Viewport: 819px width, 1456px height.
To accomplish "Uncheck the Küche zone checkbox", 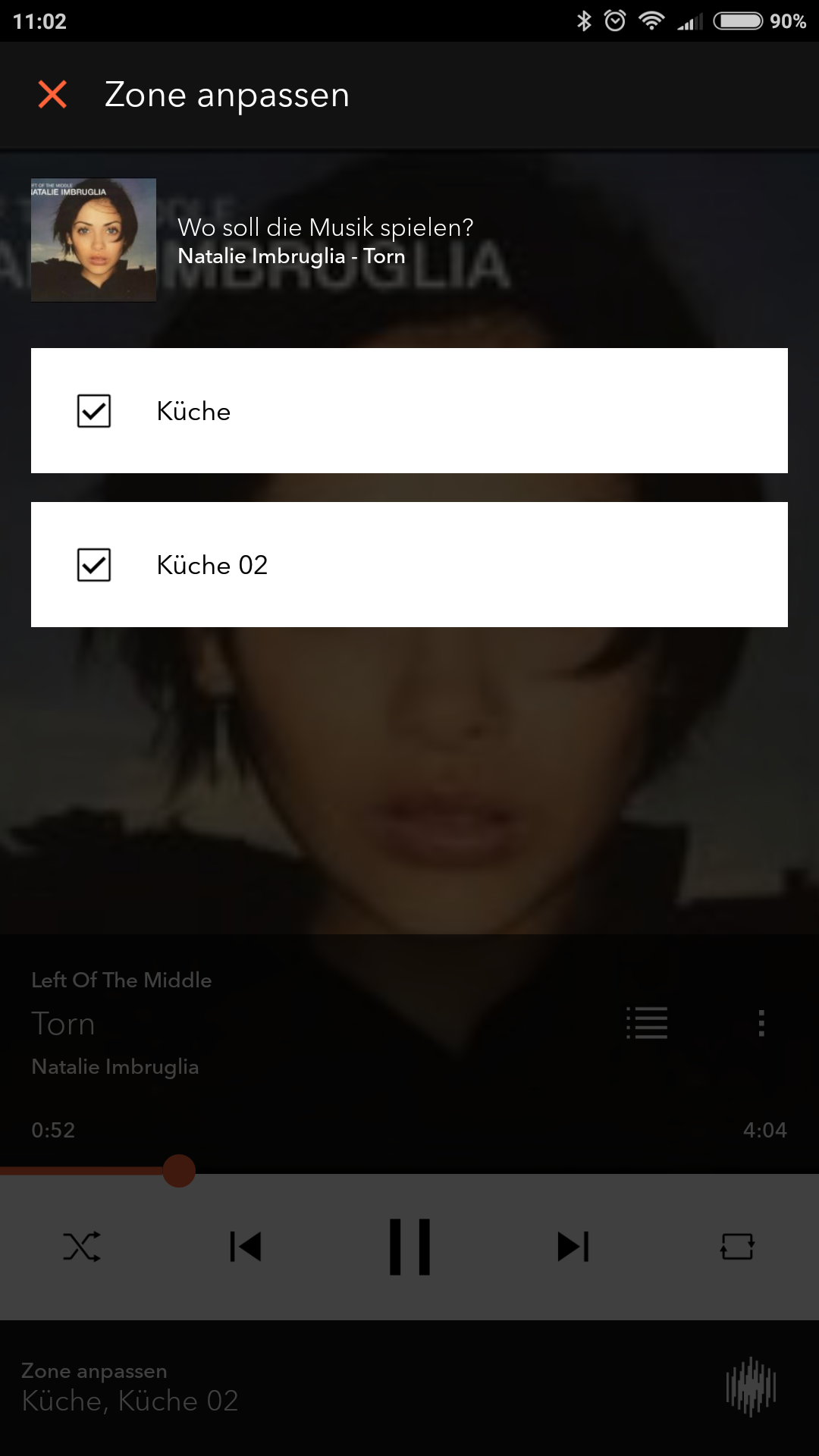I will (x=94, y=411).
